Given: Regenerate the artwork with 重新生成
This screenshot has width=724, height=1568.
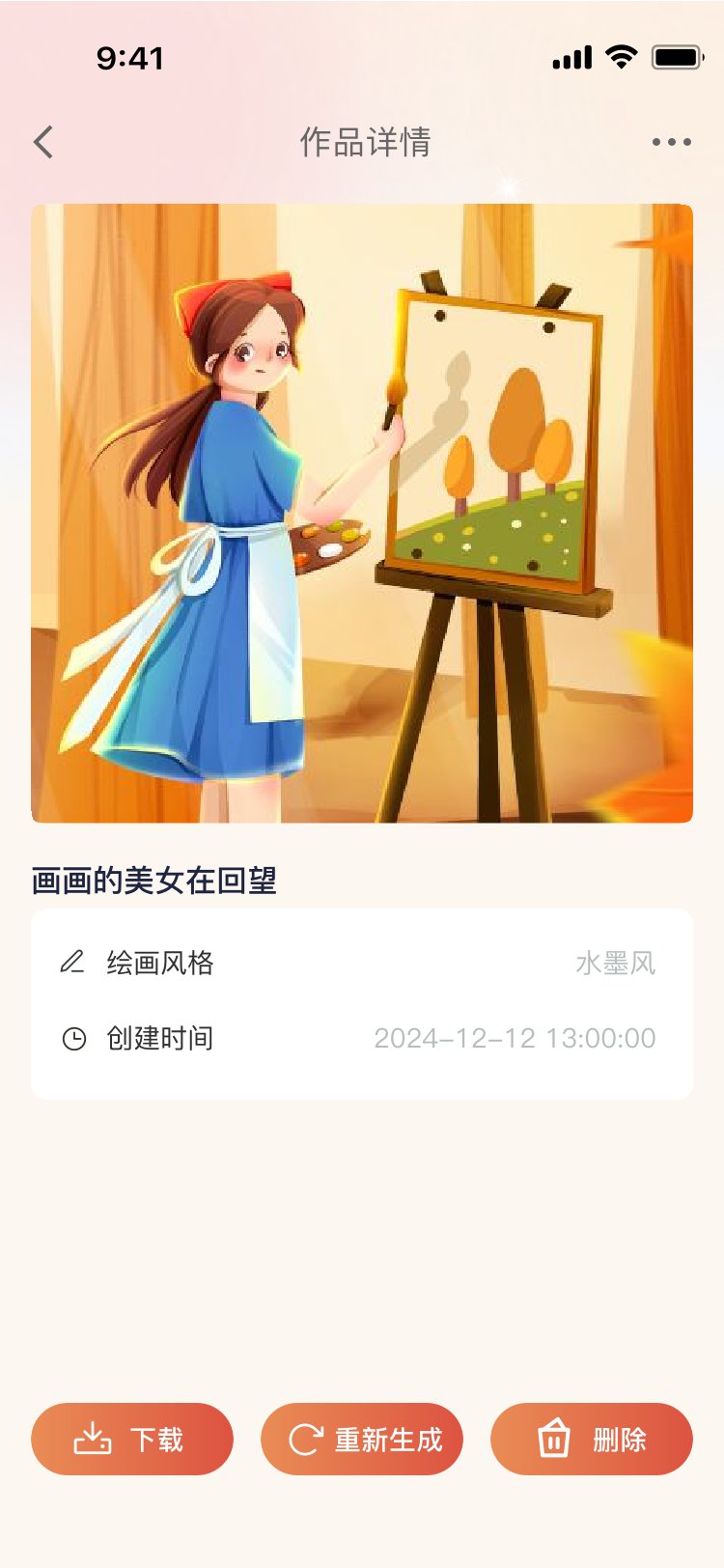Looking at the screenshot, I should [x=362, y=1439].
